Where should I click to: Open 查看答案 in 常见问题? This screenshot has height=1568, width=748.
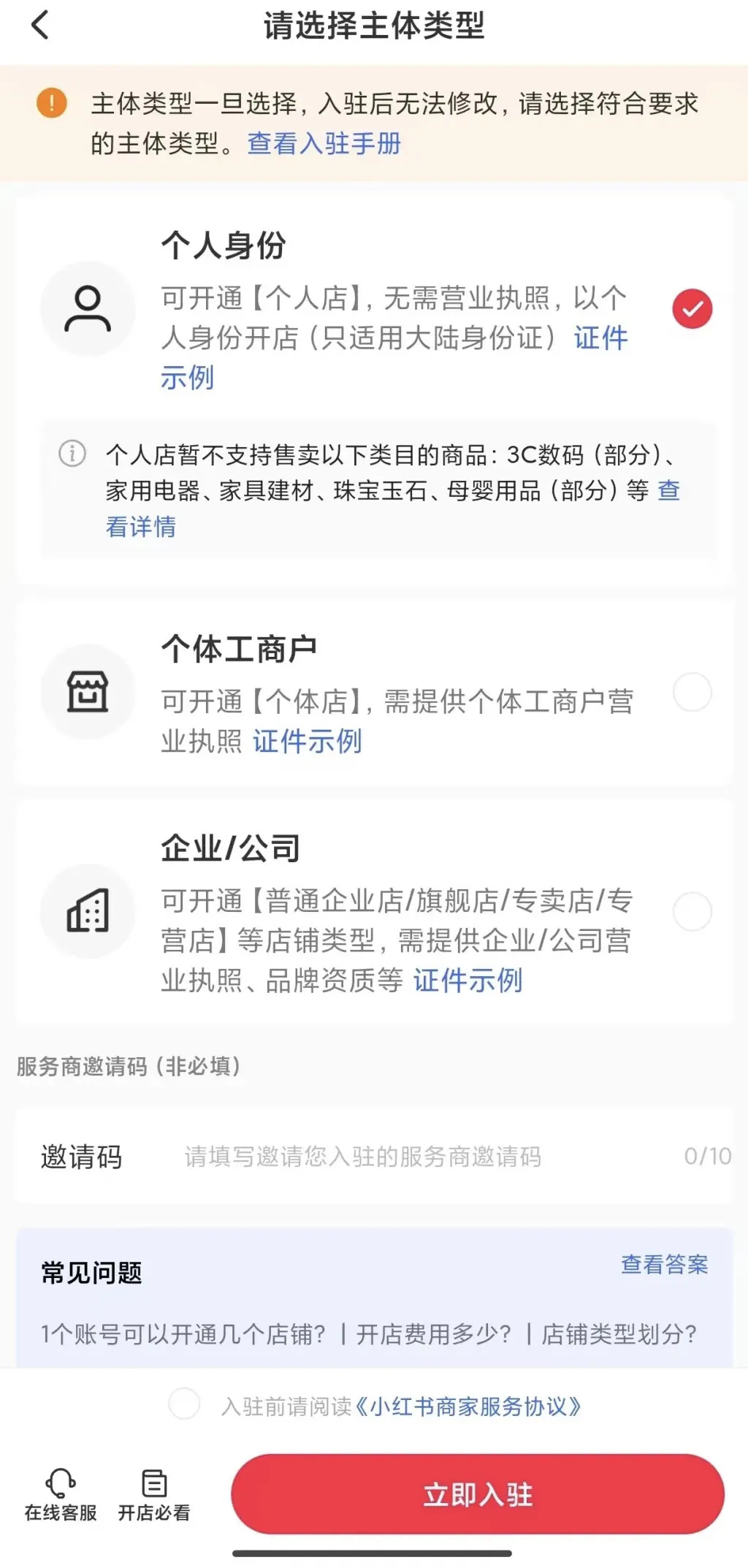click(x=665, y=1264)
